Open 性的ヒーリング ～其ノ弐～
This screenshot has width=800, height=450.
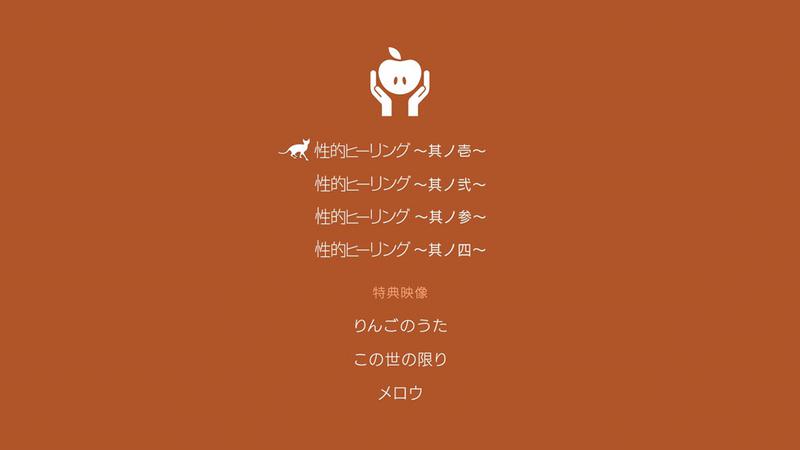(400, 184)
